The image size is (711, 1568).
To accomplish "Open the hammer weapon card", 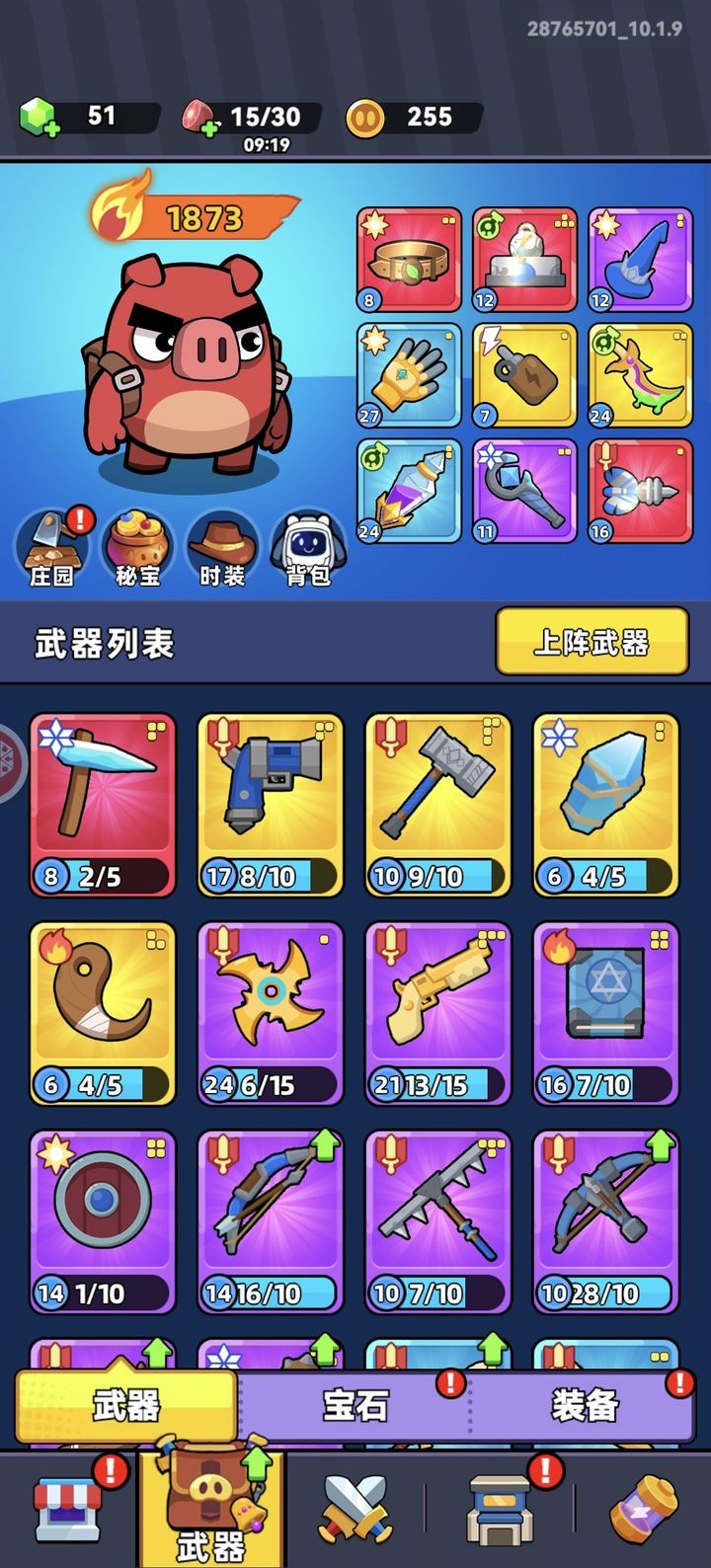I will point(438,804).
